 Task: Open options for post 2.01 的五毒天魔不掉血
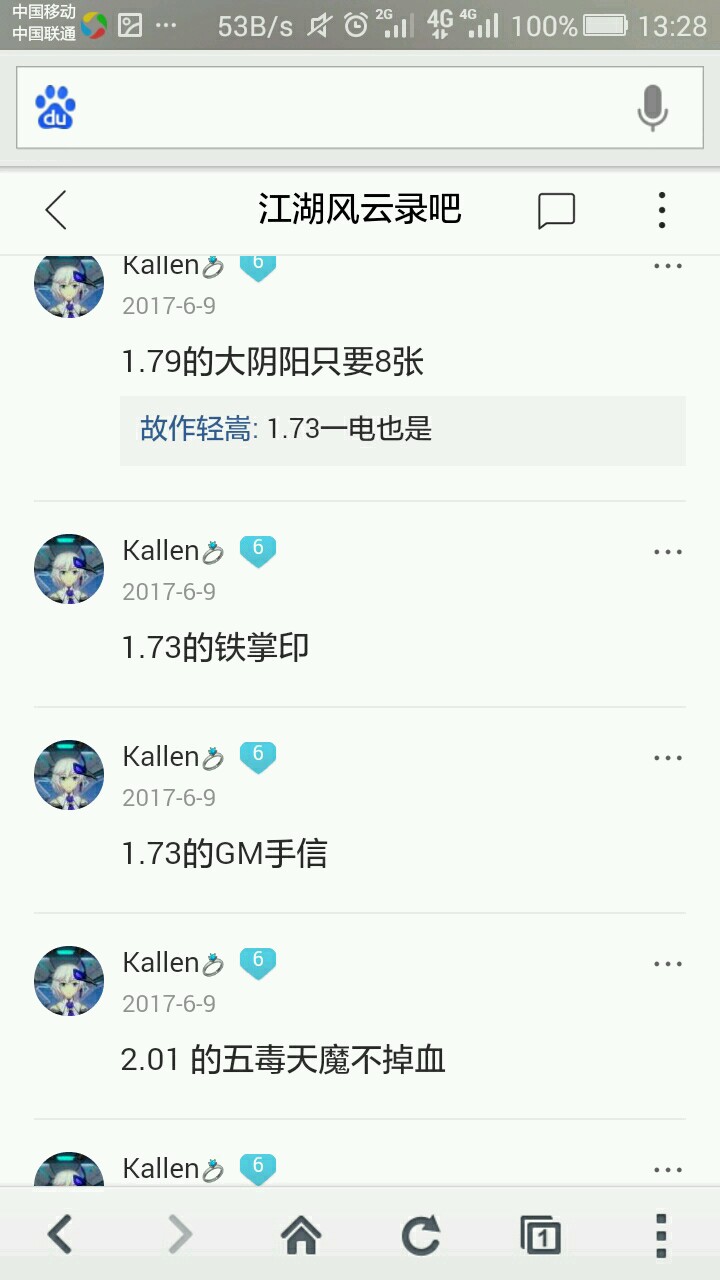(x=667, y=964)
